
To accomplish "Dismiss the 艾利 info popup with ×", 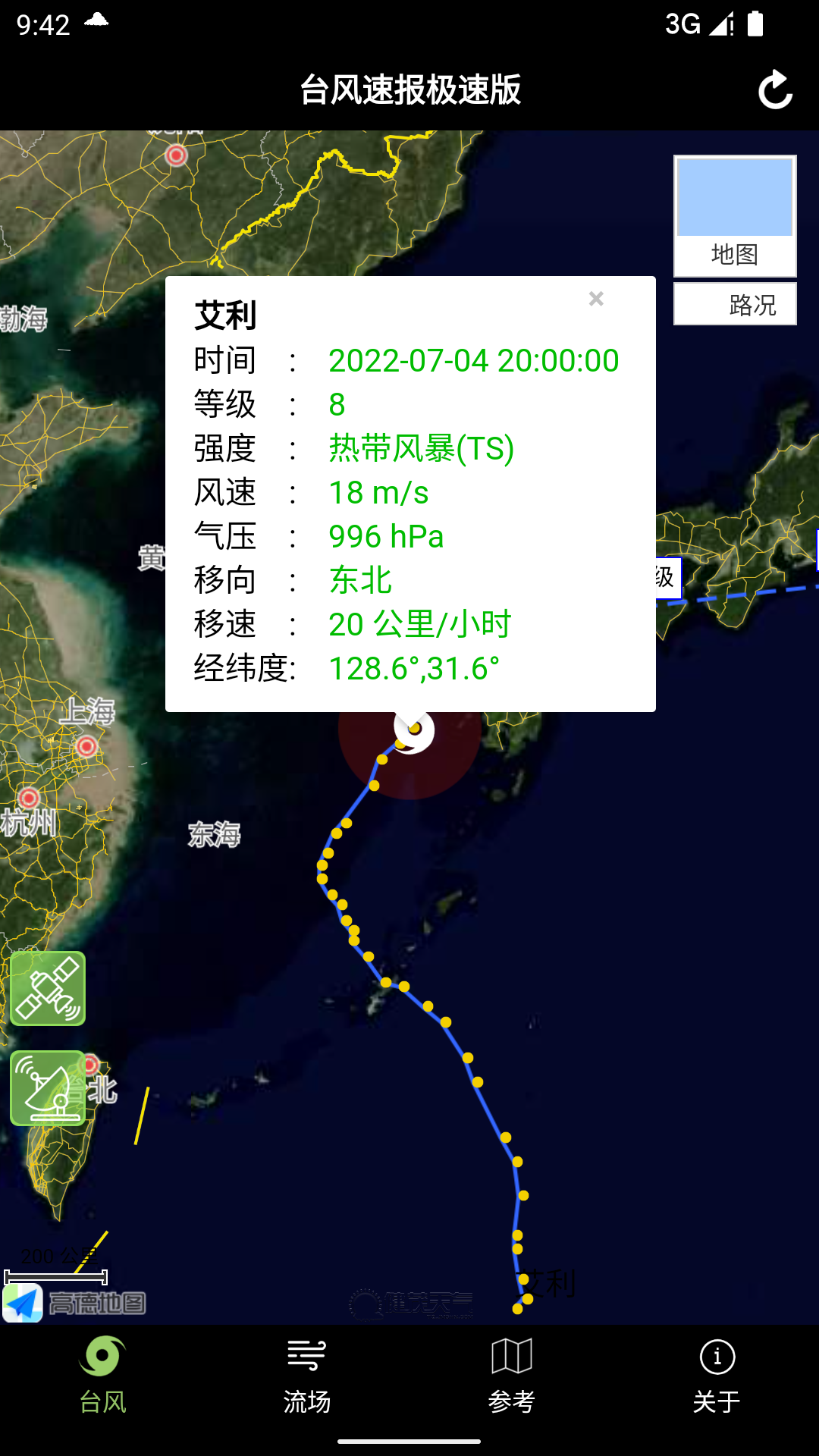I will [x=596, y=299].
